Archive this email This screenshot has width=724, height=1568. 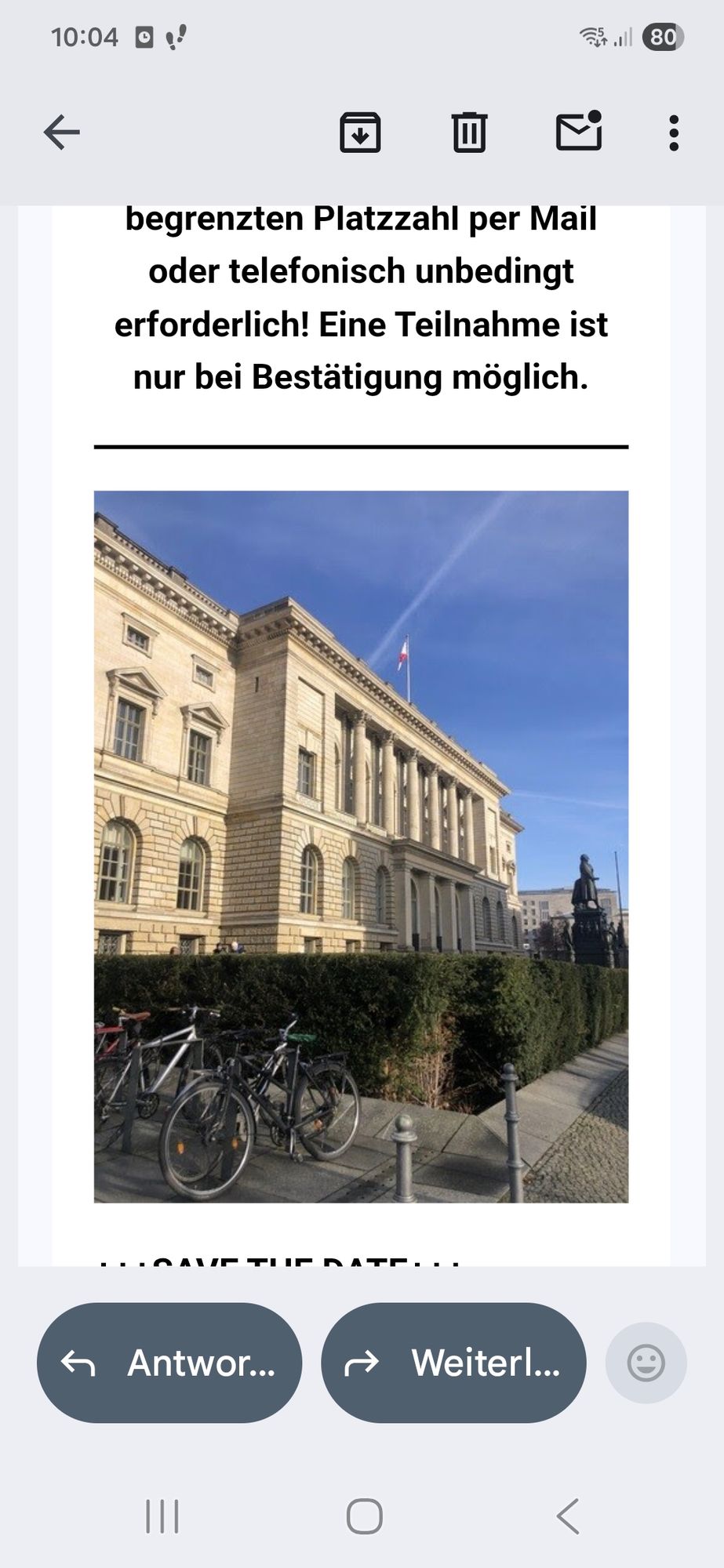pyautogui.click(x=360, y=132)
